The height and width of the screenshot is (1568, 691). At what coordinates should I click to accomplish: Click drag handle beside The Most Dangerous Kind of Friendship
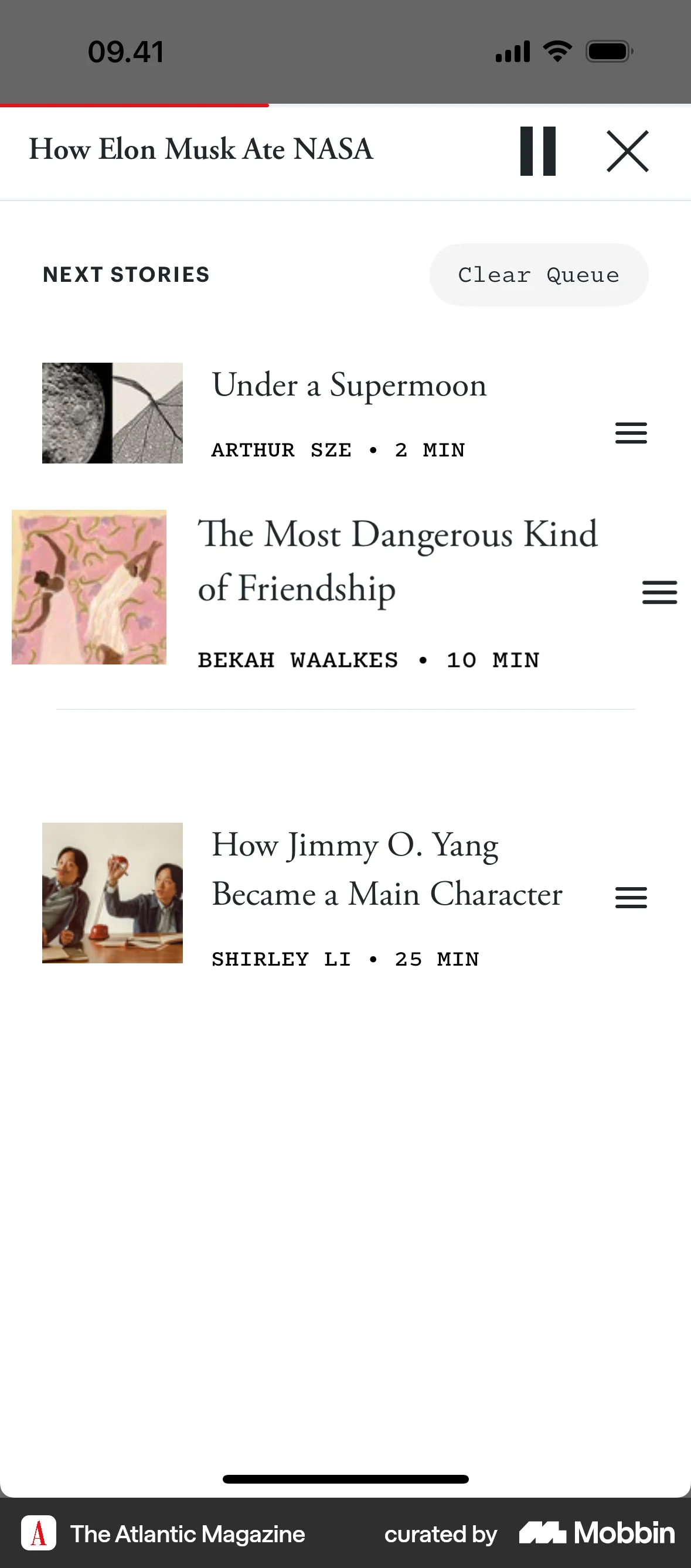[x=660, y=591]
